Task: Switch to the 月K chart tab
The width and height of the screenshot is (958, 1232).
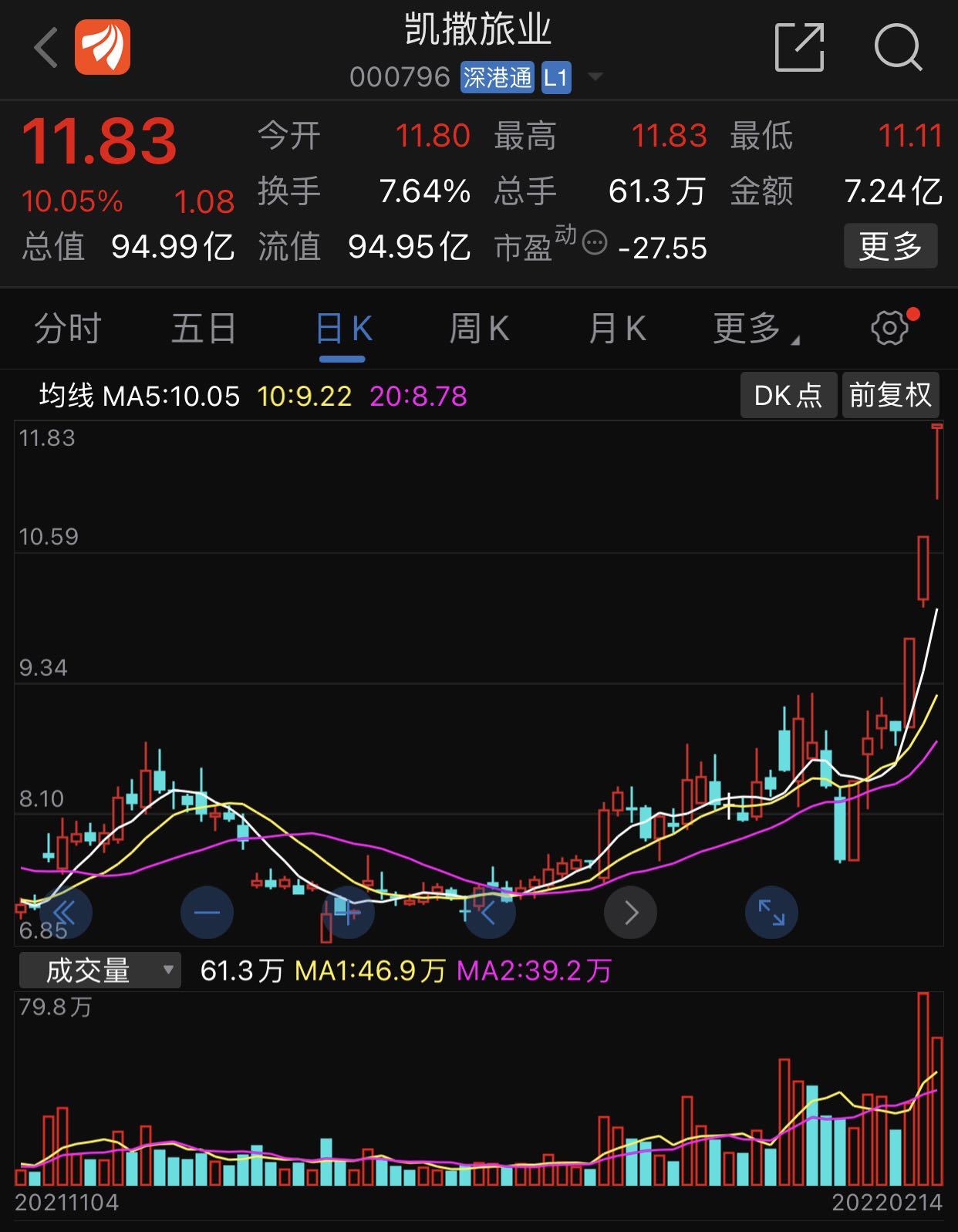Action: (x=616, y=329)
